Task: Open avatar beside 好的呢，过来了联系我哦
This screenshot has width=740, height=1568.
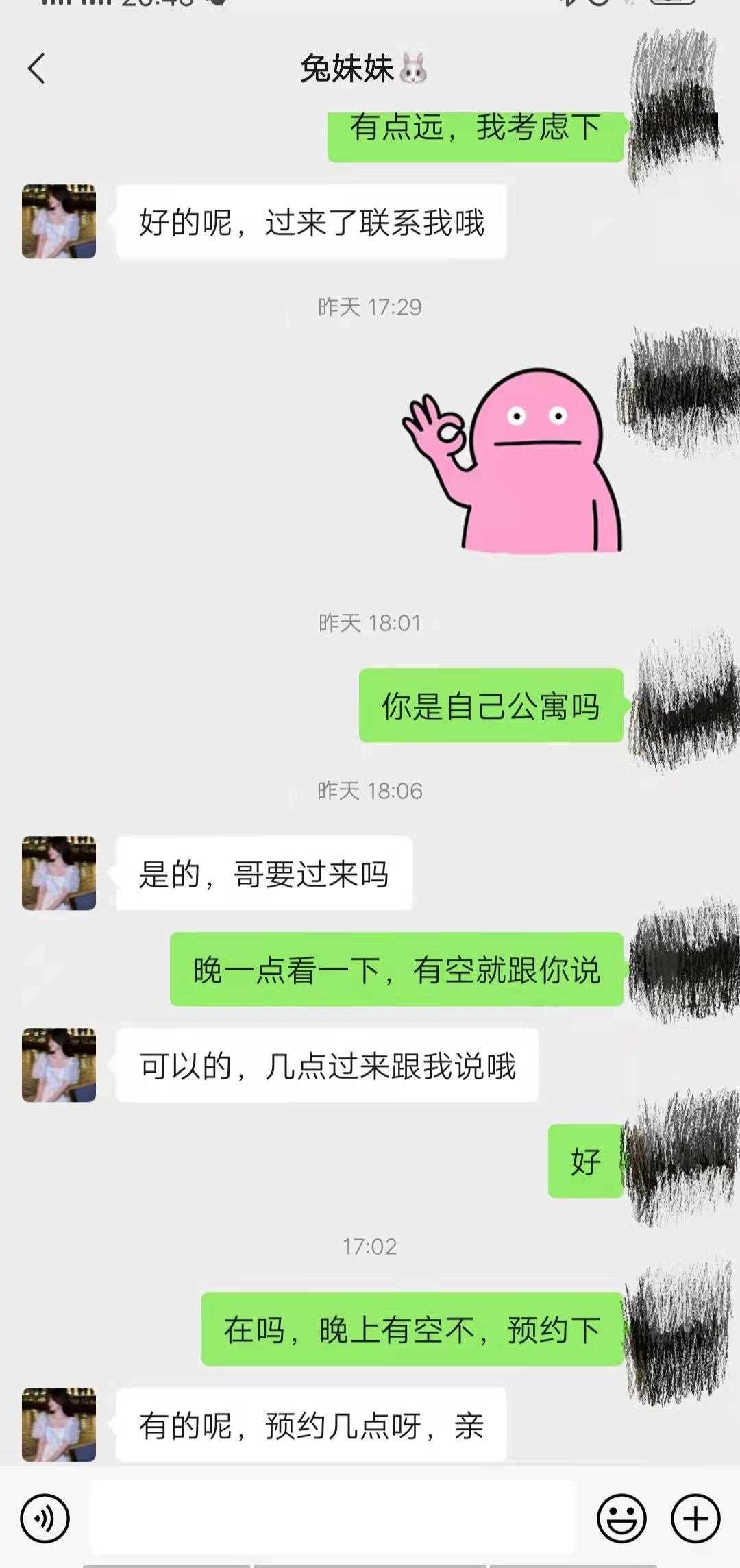Action: [59, 221]
